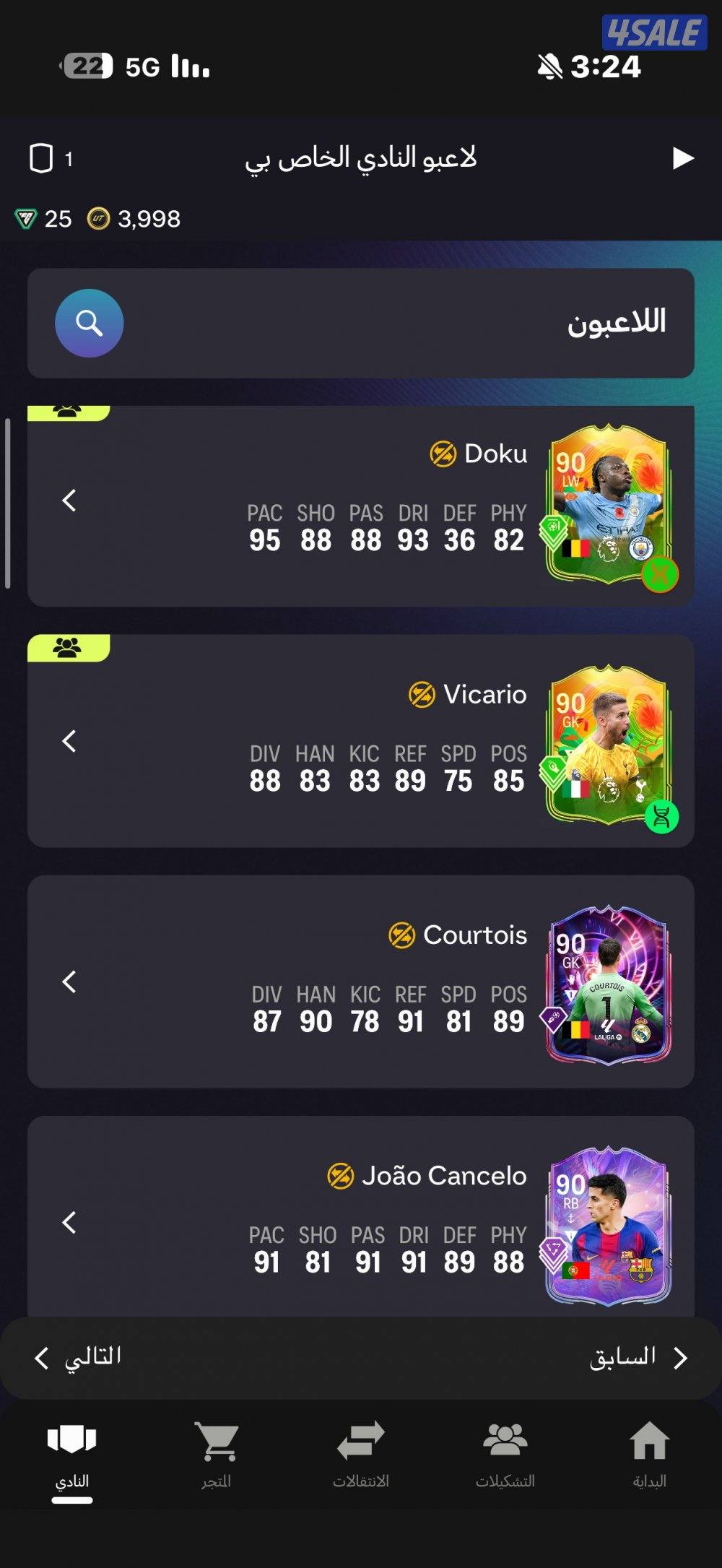Tap the search magnifier button

(89, 323)
